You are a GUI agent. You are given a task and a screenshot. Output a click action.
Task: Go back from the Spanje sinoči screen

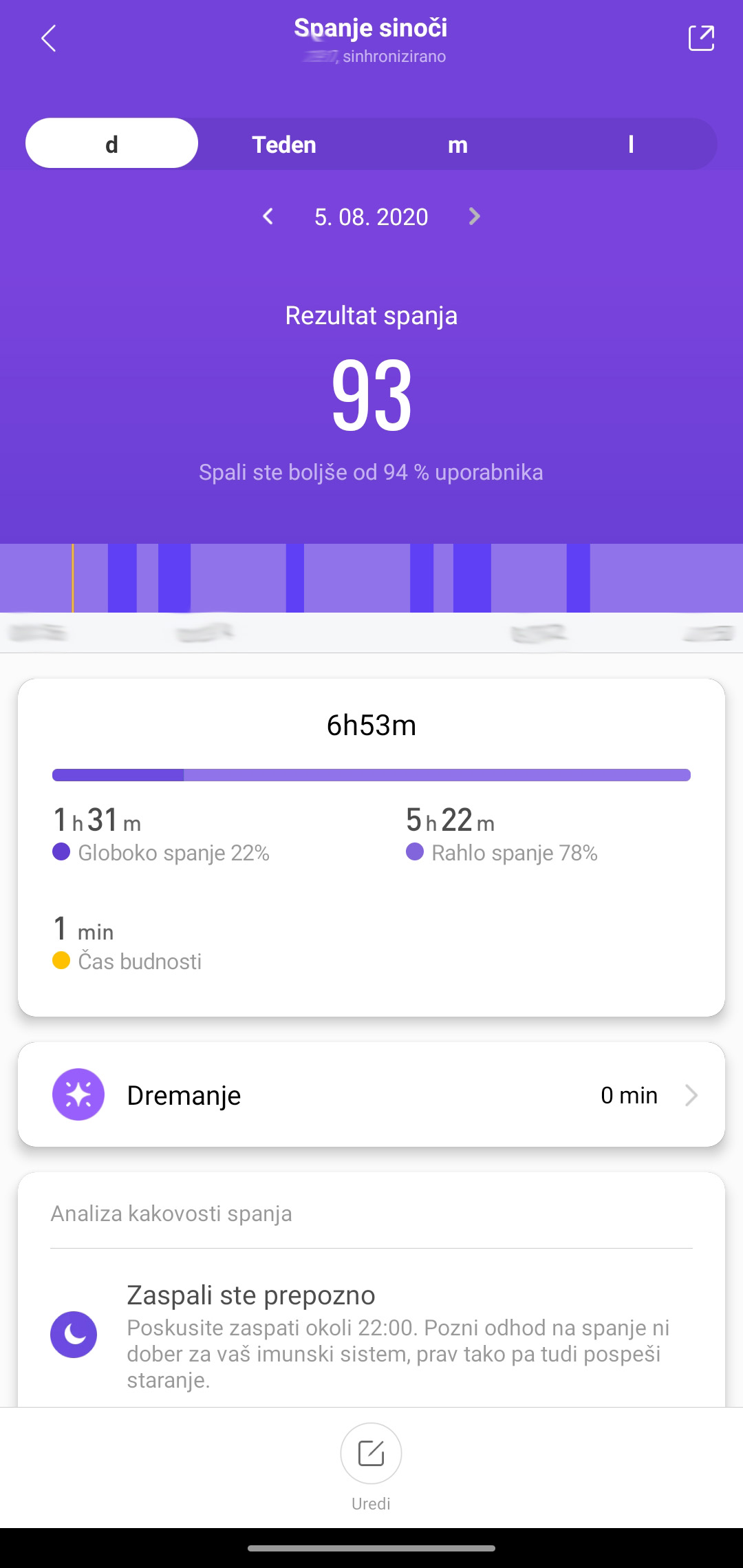(48, 39)
